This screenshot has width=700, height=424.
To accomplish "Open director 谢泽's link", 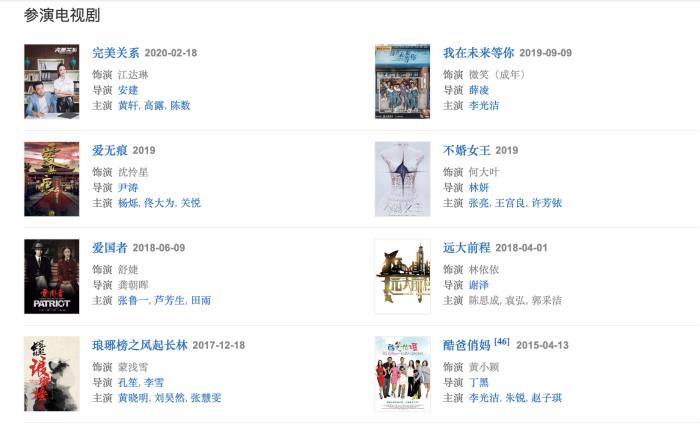I will pos(478,285).
